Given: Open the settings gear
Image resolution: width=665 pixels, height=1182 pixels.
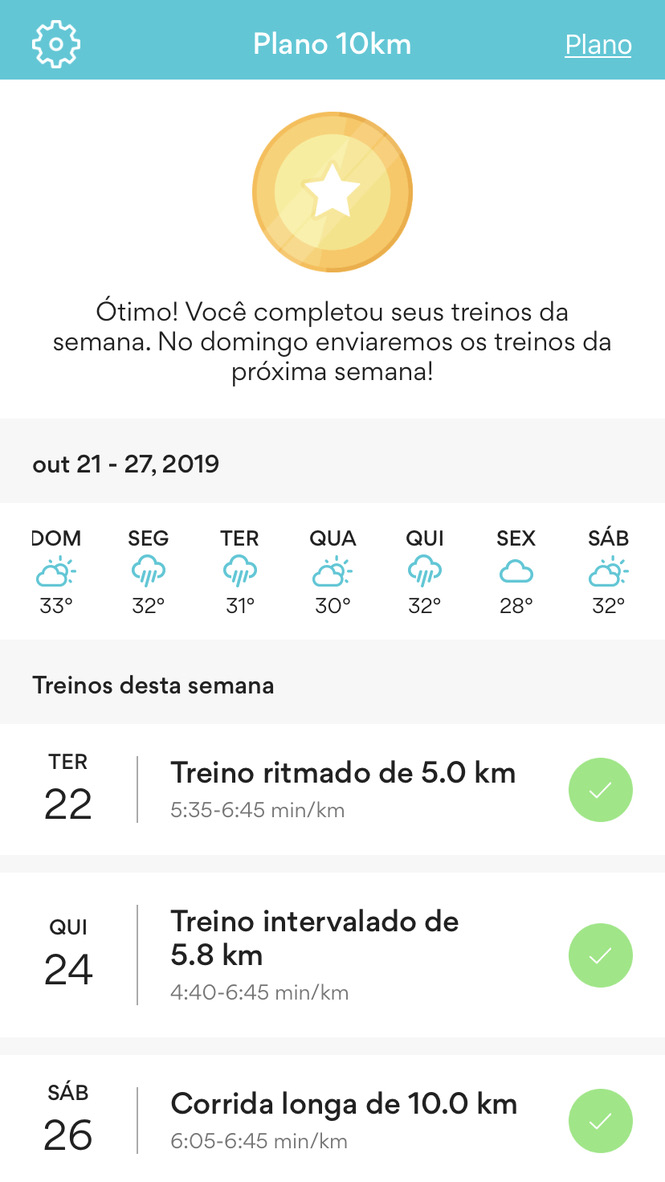Looking at the screenshot, I should pyautogui.click(x=56, y=44).
